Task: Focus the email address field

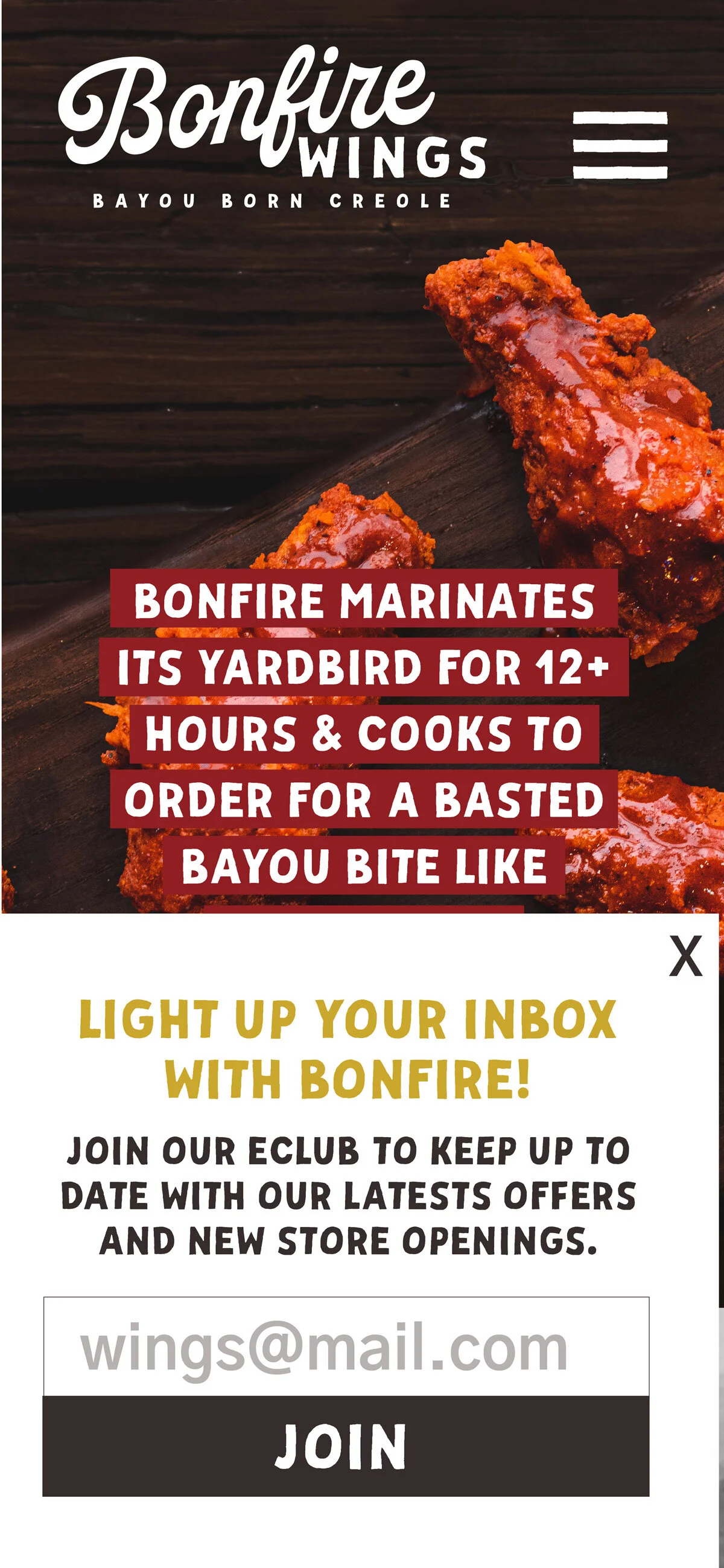Action: click(346, 1348)
